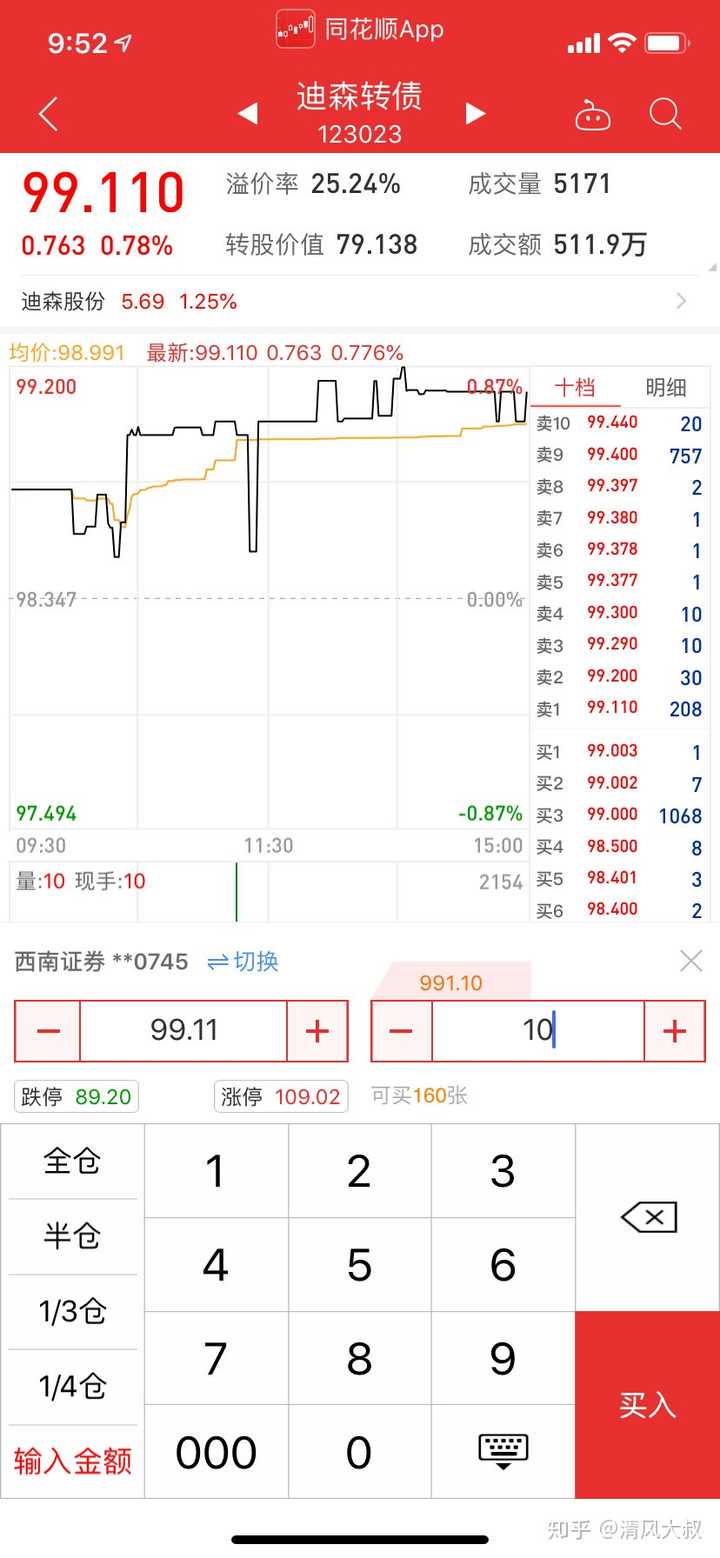The height and width of the screenshot is (1558, 720).
Task: Tap 输入金额 to enter an amount
Action: tap(72, 1461)
